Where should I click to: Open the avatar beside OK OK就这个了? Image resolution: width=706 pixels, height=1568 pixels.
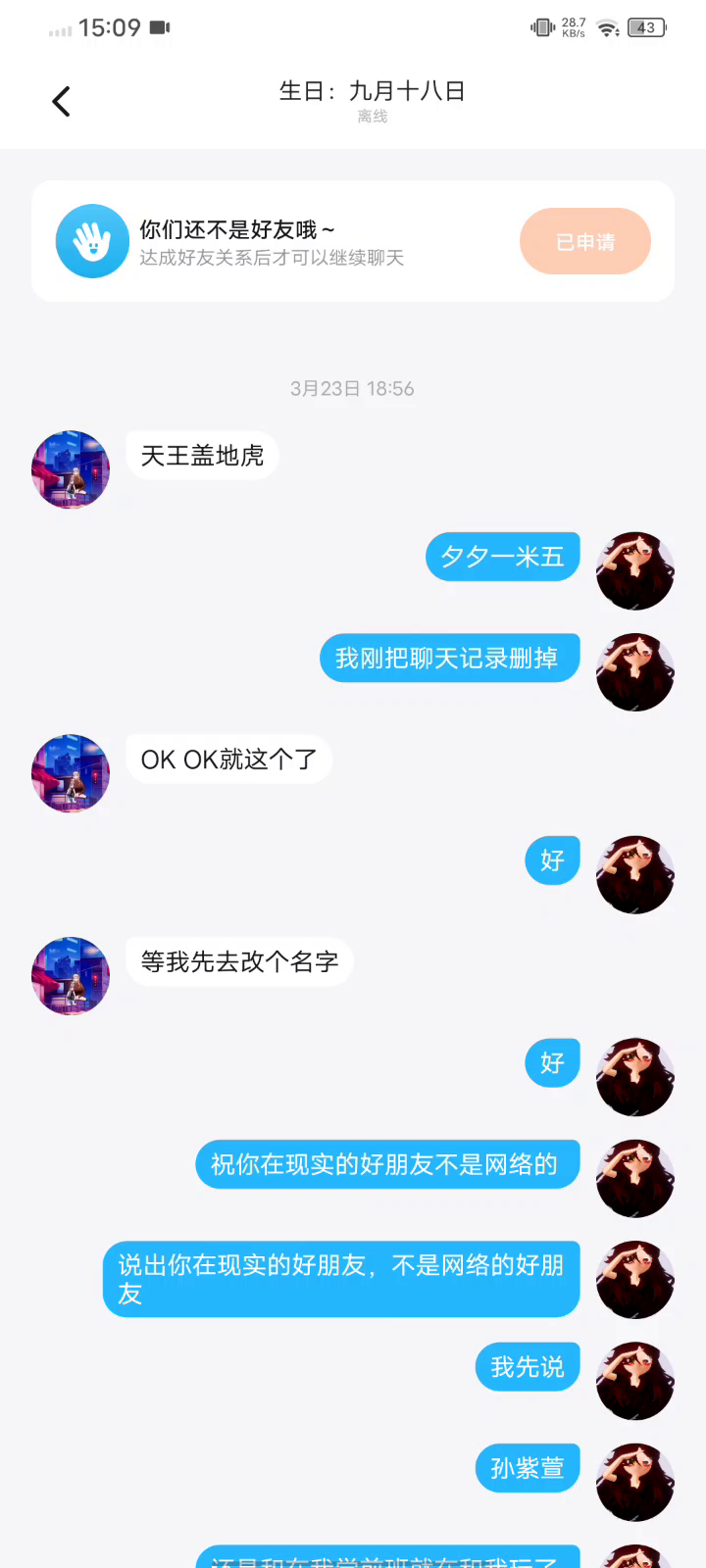(x=71, y=773)
